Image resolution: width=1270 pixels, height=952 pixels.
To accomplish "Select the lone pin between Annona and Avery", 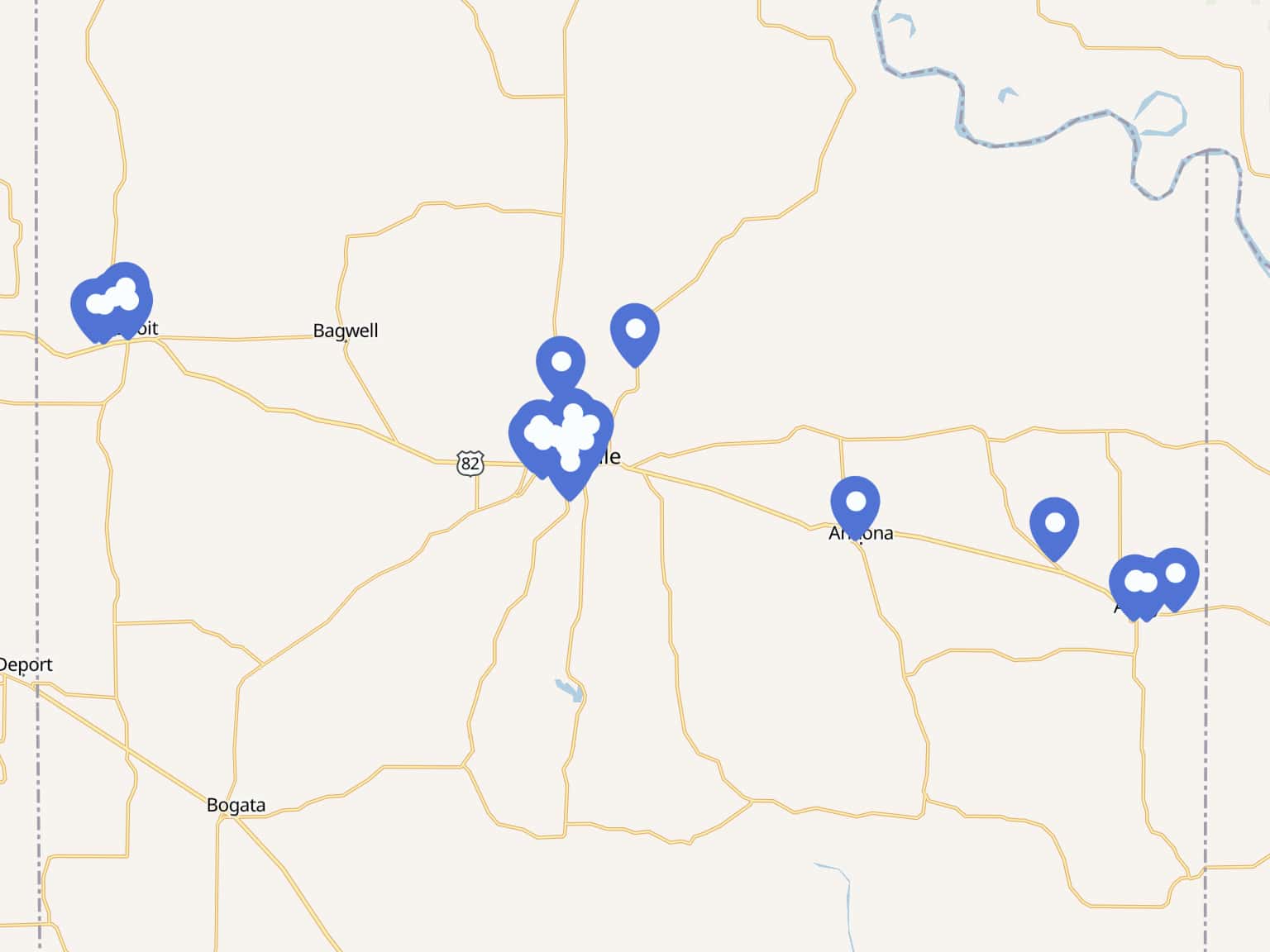I will [1054, 525].
